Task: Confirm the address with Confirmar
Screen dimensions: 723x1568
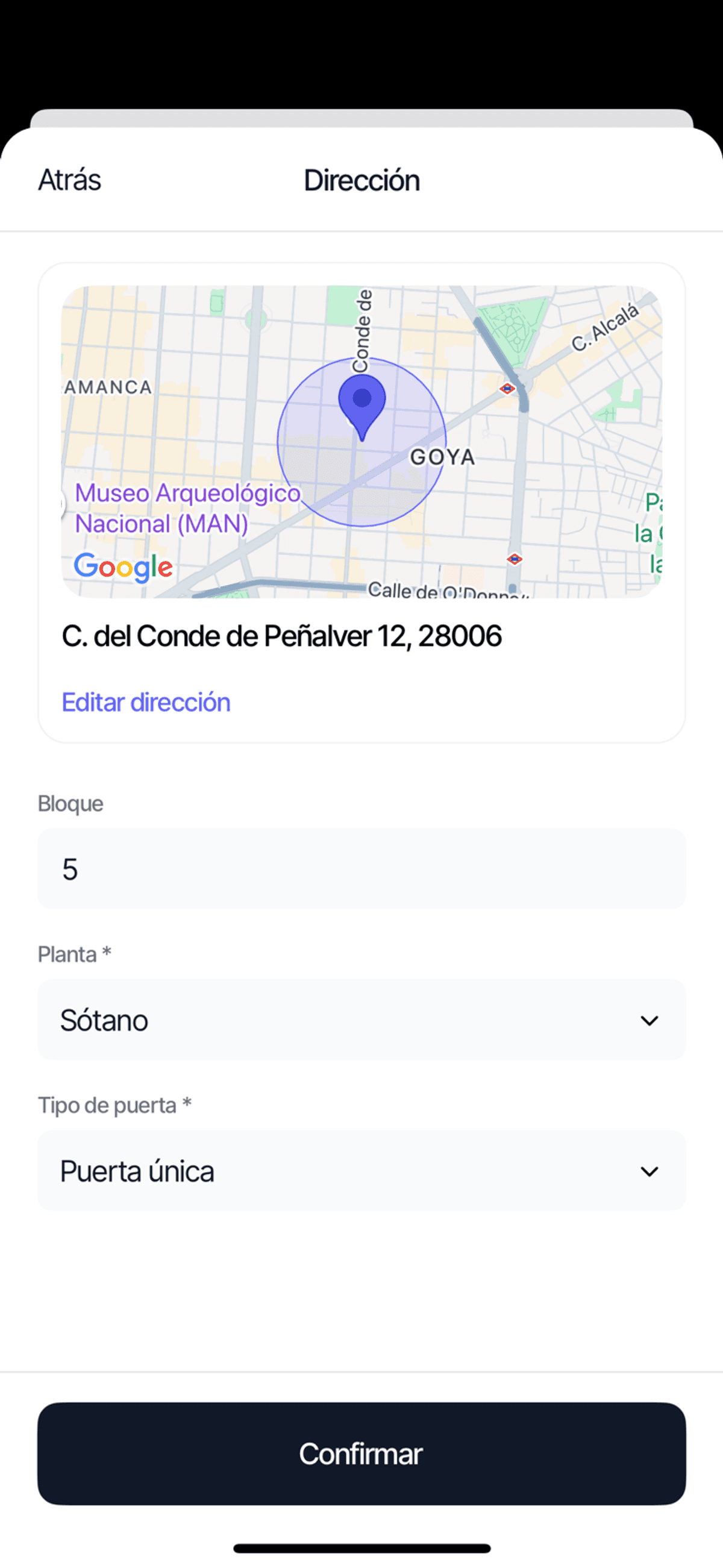Action: [361, 1454]
